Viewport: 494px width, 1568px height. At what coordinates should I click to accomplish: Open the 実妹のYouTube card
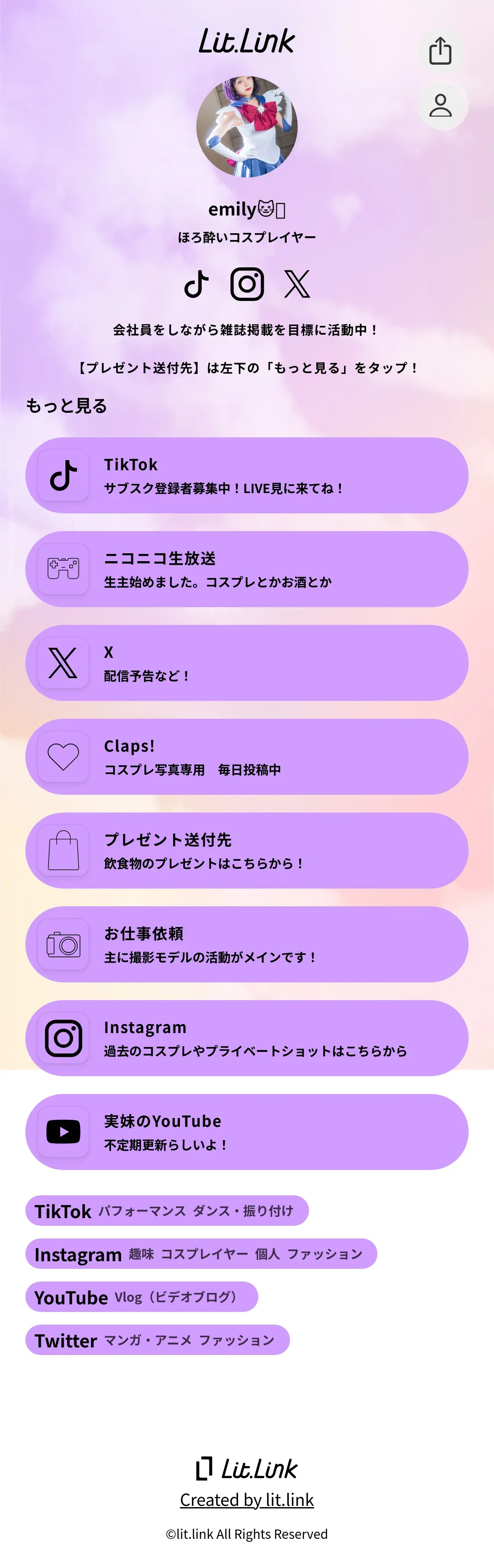[x=247, y=1132]
